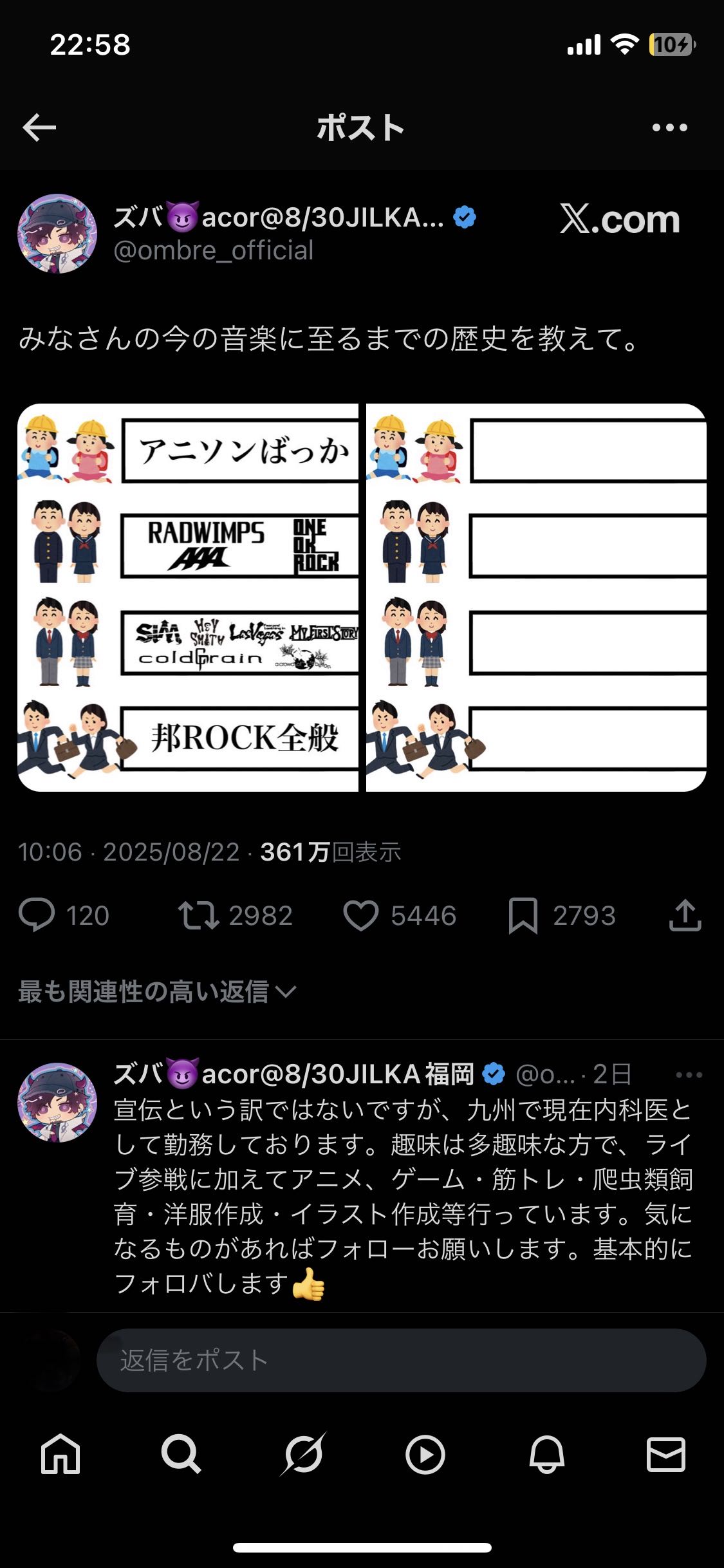
Task: Open the reply's three-dot menu
Action: click(689, 1074)
